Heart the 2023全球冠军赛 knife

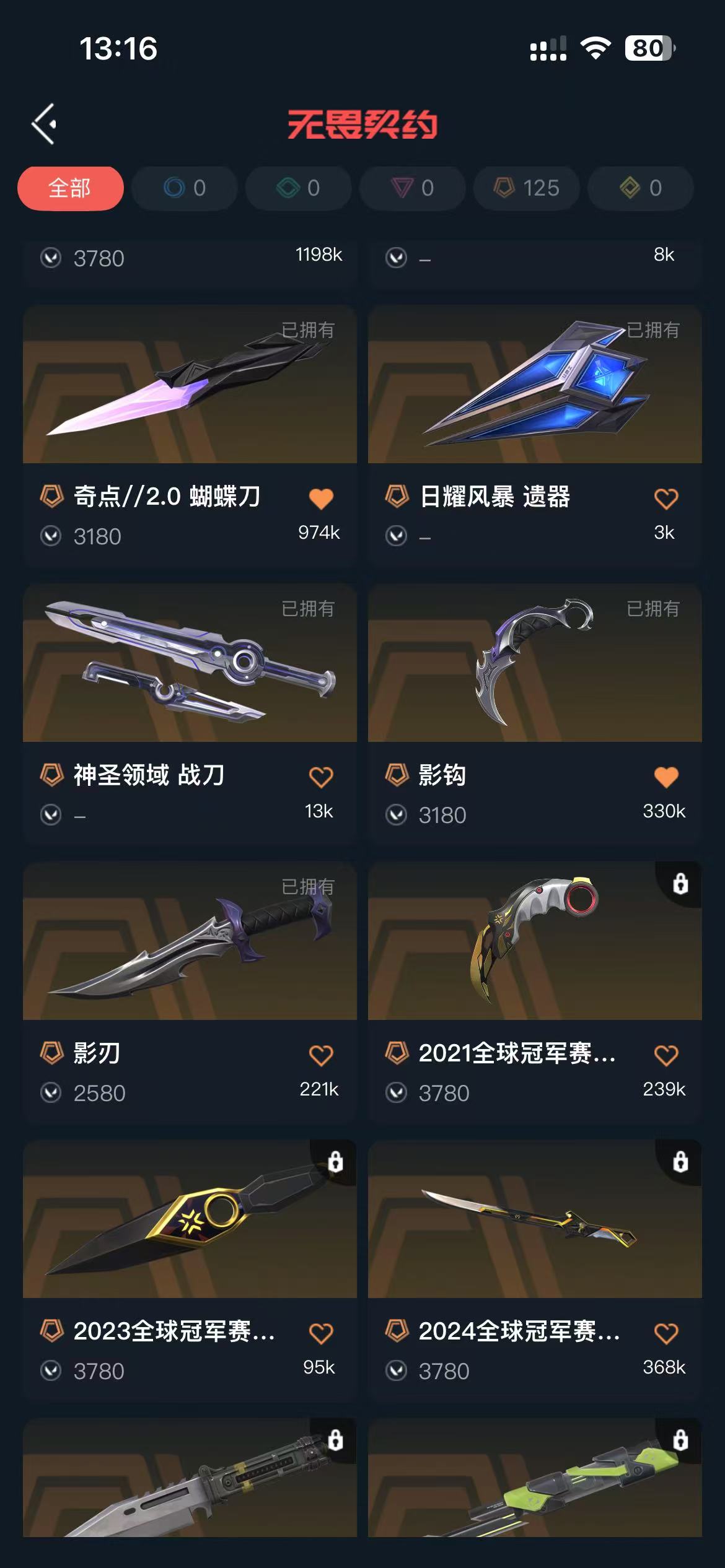[x=321, y=1333]
